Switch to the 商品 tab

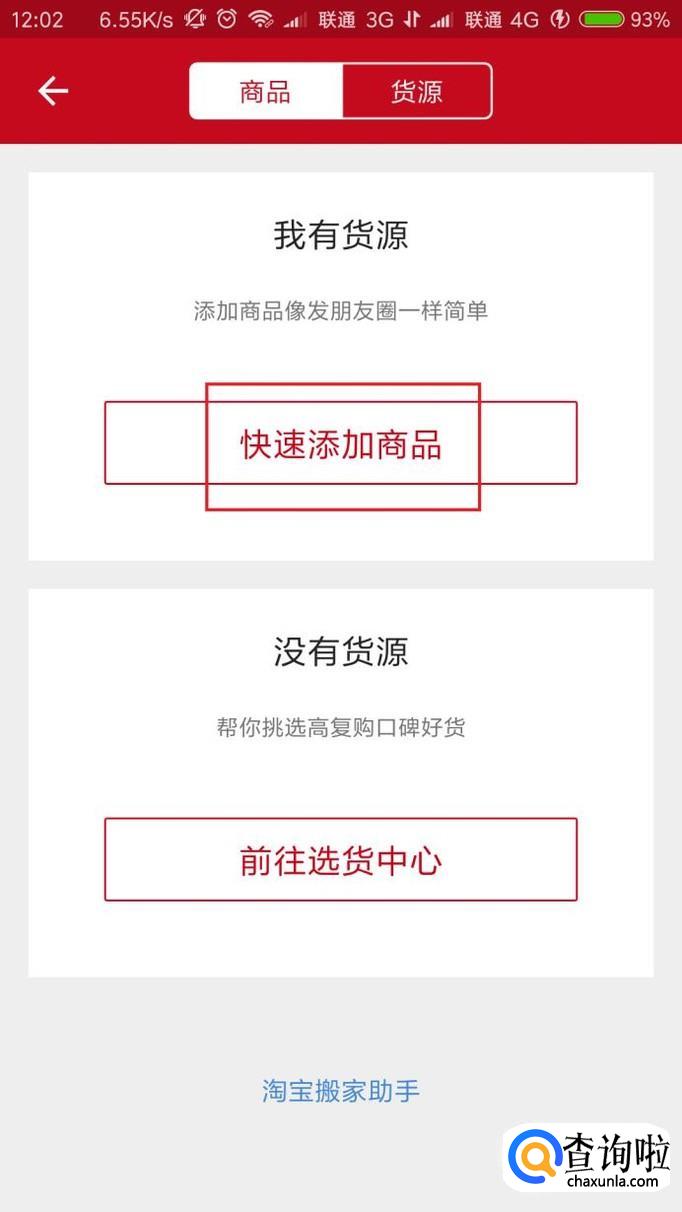(266, 92)
